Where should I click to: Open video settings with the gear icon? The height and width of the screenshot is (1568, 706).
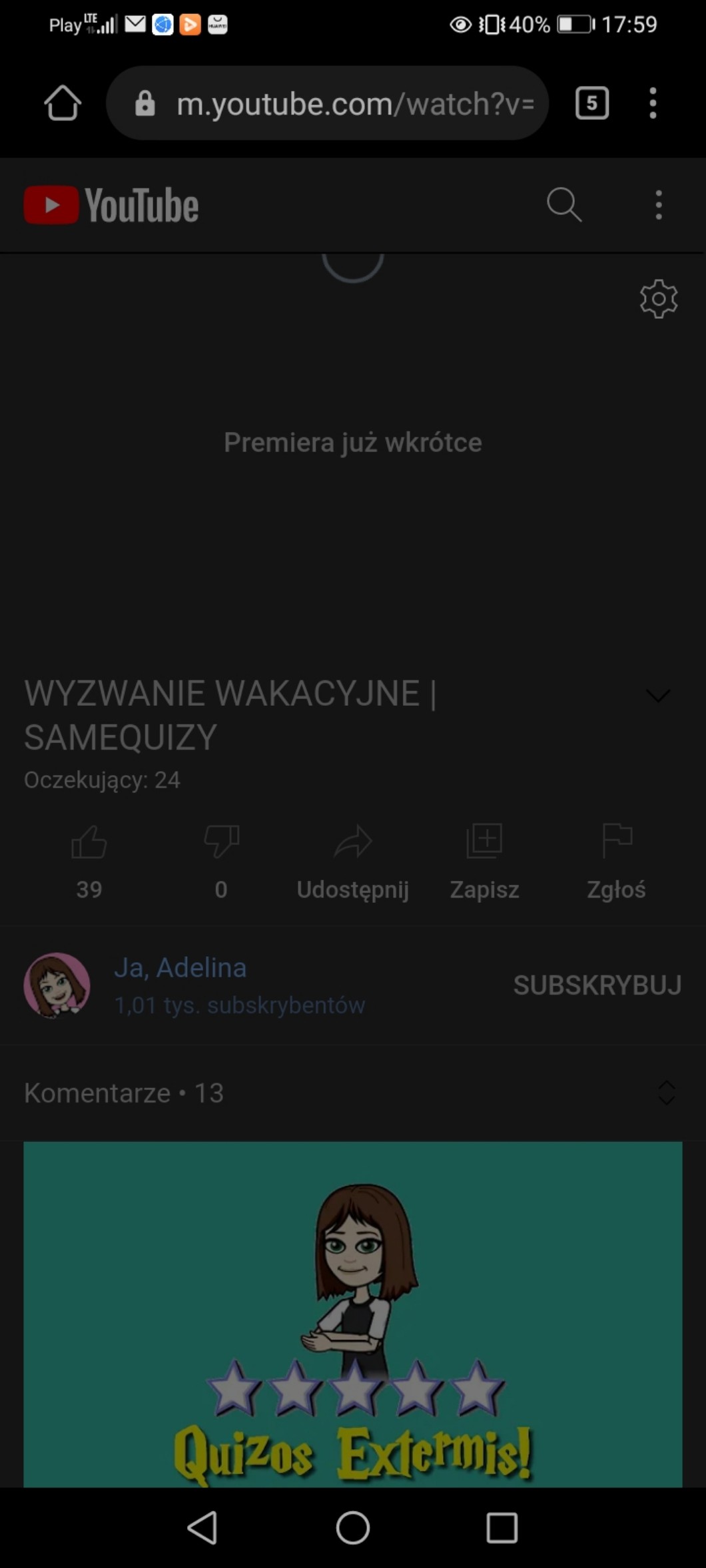coord(658,299)
